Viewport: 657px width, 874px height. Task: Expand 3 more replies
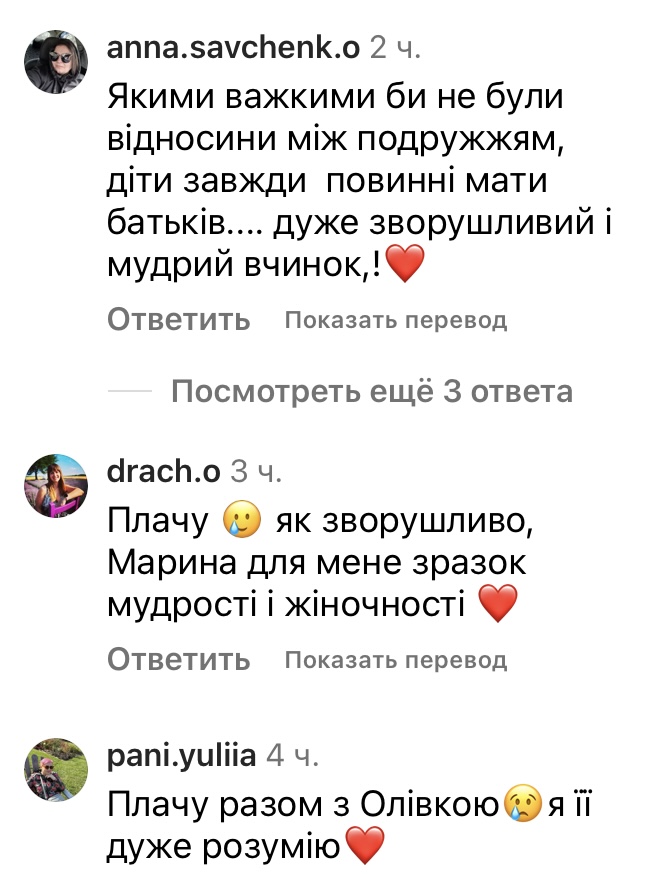click(x=372, y=392)
